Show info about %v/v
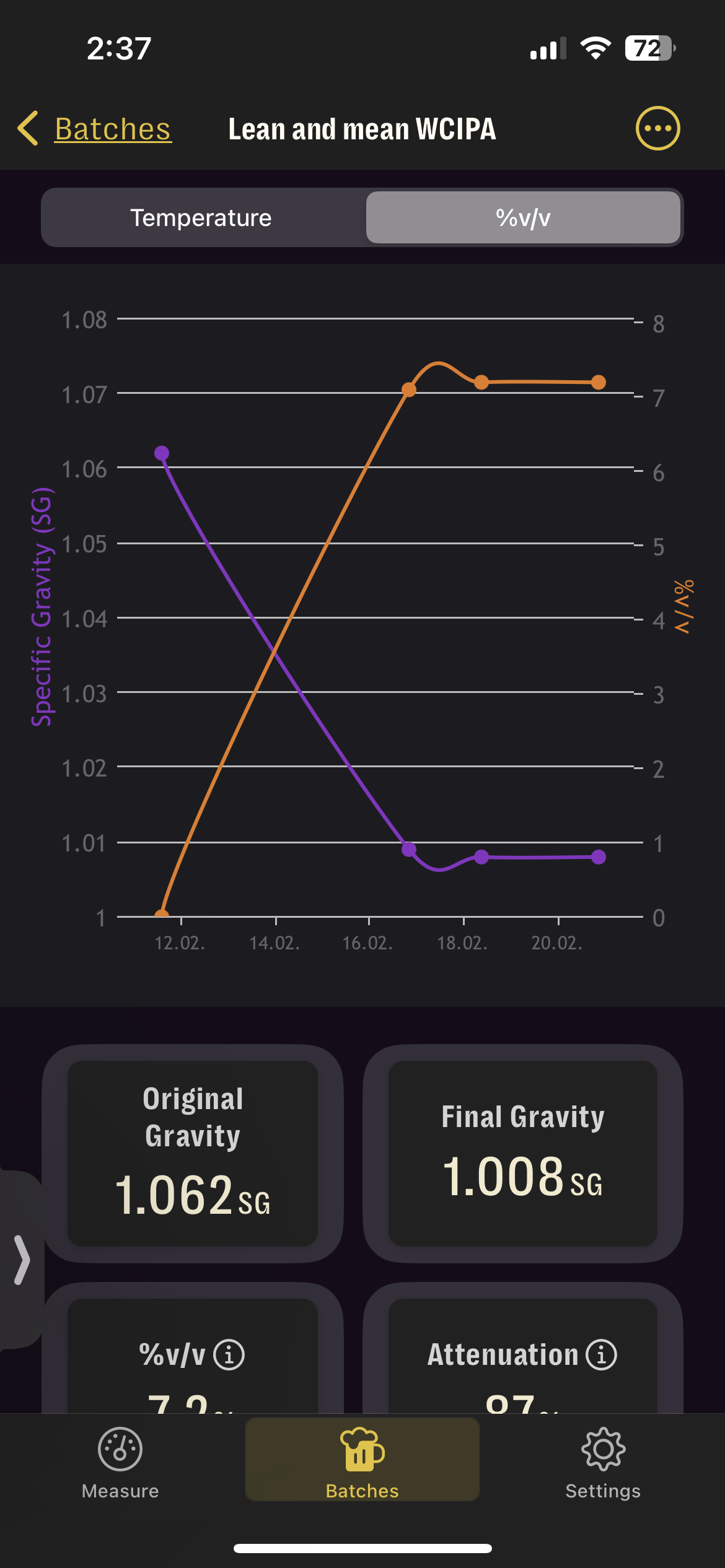This screenshot has width=725, height=1568. pos(229,1355)
